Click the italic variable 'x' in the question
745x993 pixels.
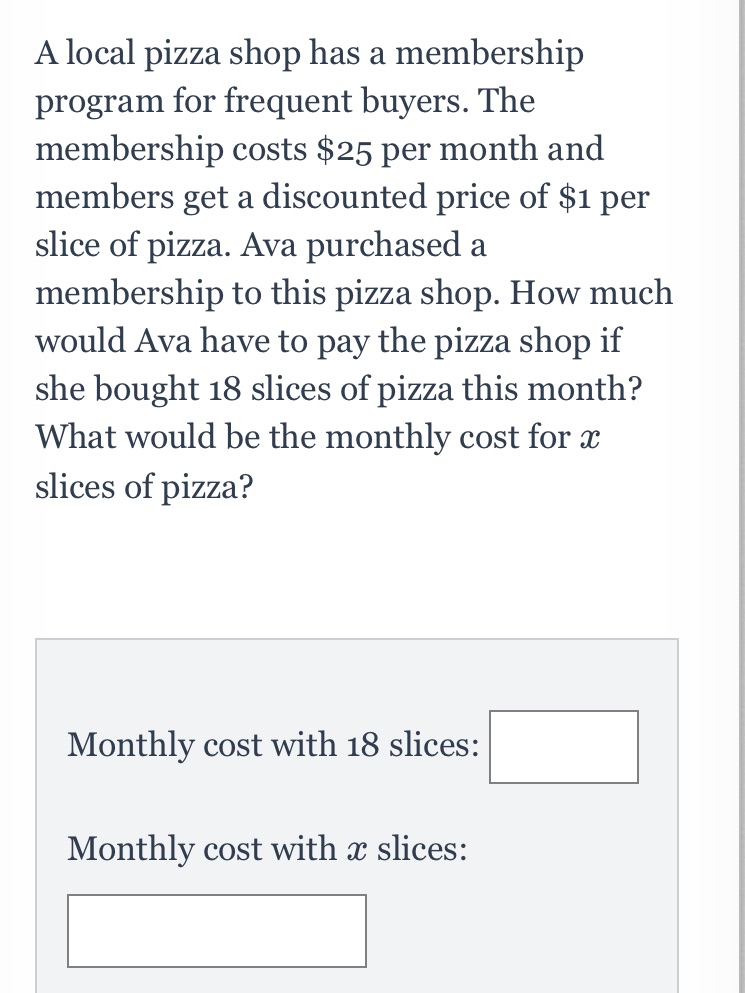pyautogui.click(x=592, y=437)
